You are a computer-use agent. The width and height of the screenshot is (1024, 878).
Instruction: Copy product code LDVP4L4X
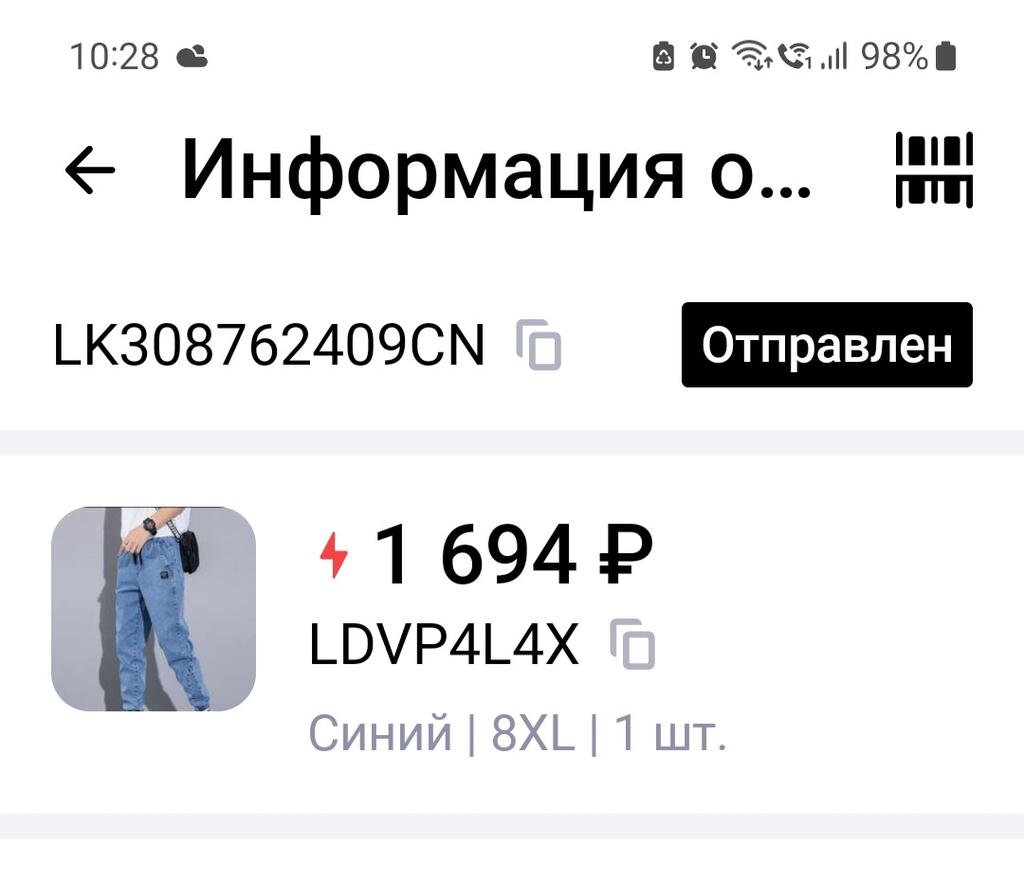point(633,645)
